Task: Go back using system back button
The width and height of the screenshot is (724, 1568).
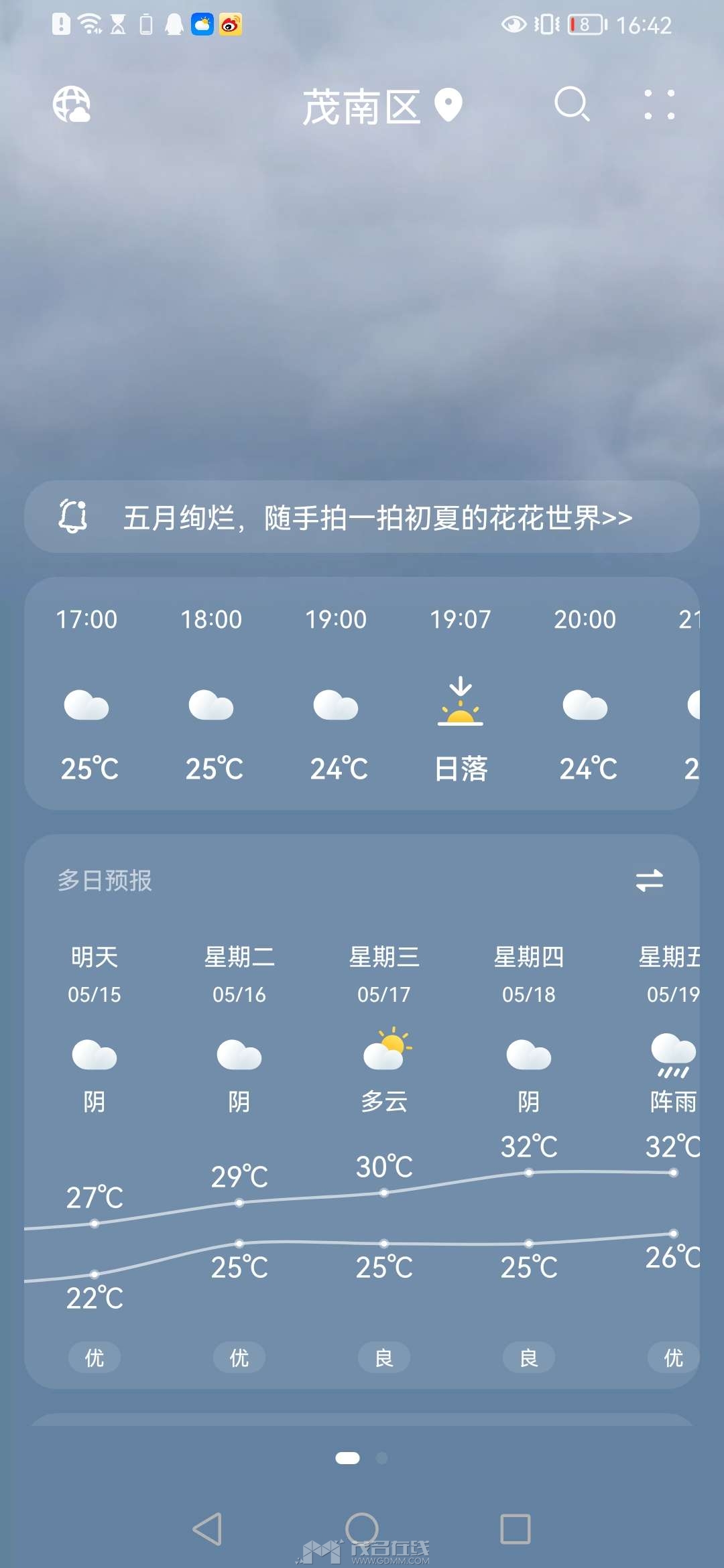Action: pos(207,1529)
